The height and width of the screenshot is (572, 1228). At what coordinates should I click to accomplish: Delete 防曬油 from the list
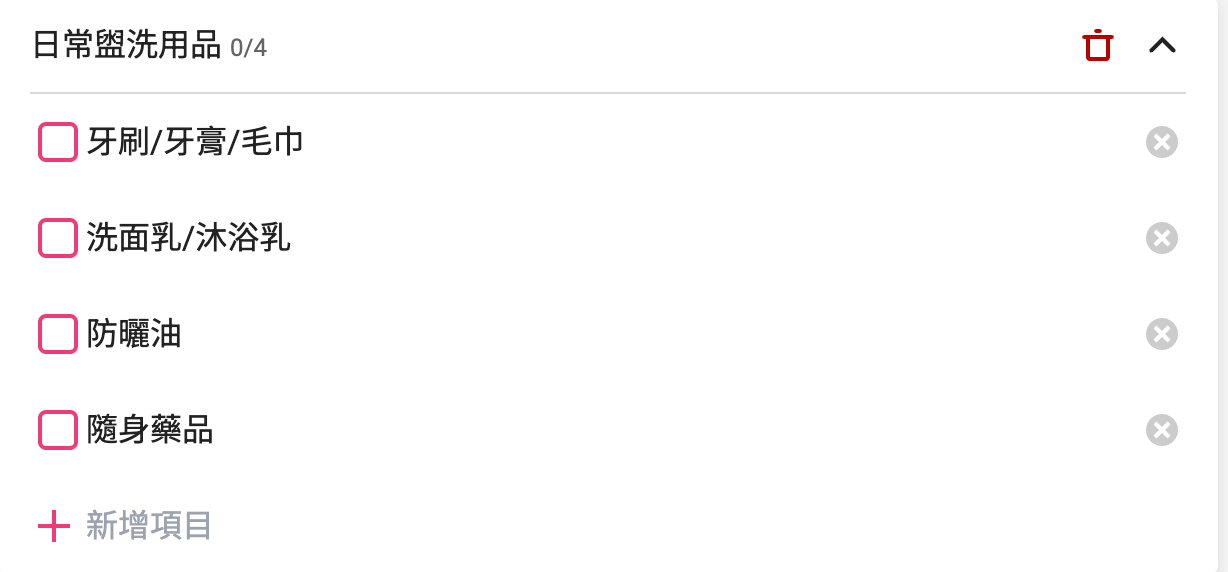1161,334
